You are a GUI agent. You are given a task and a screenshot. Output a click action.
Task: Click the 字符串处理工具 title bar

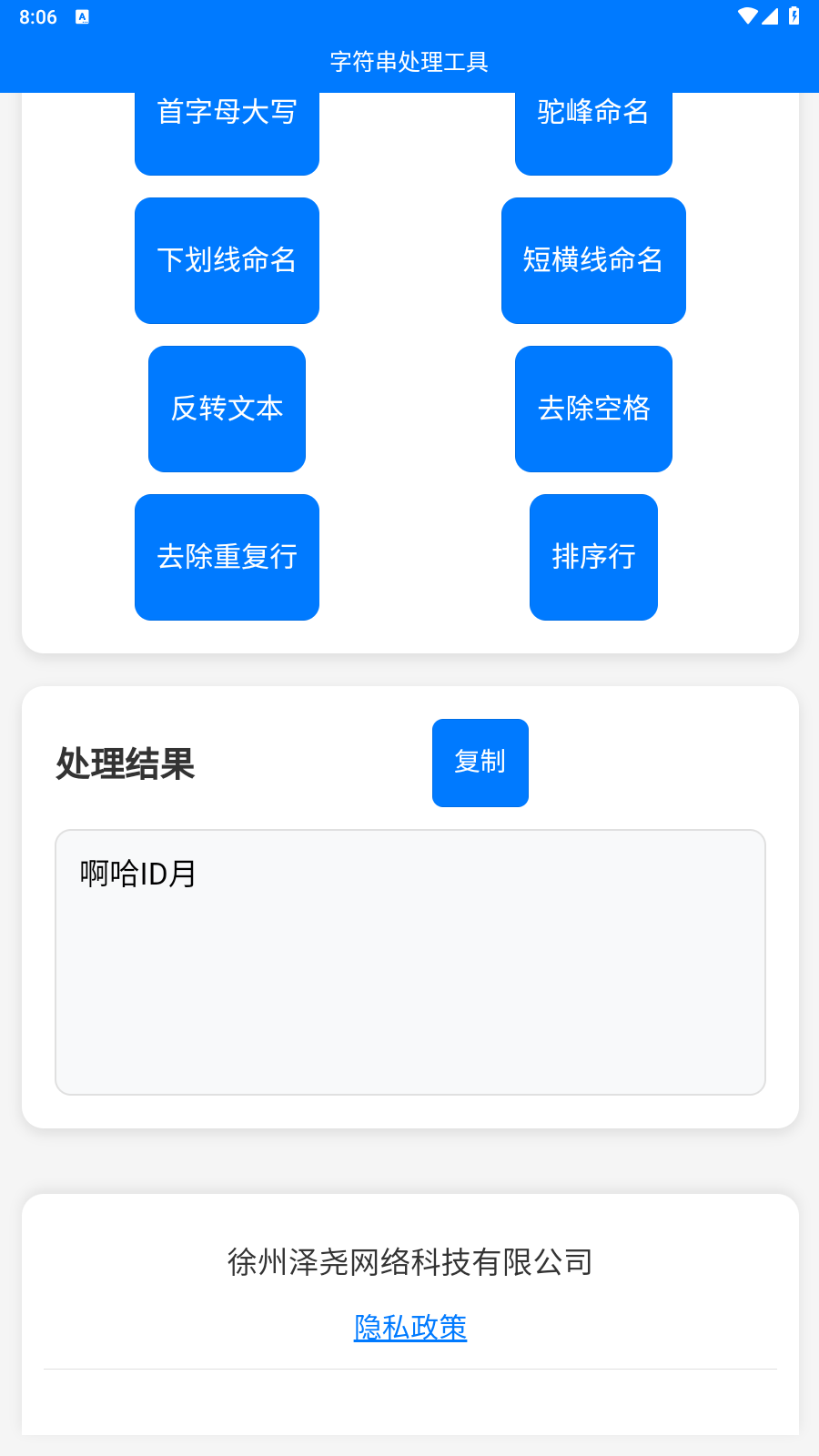409,62
